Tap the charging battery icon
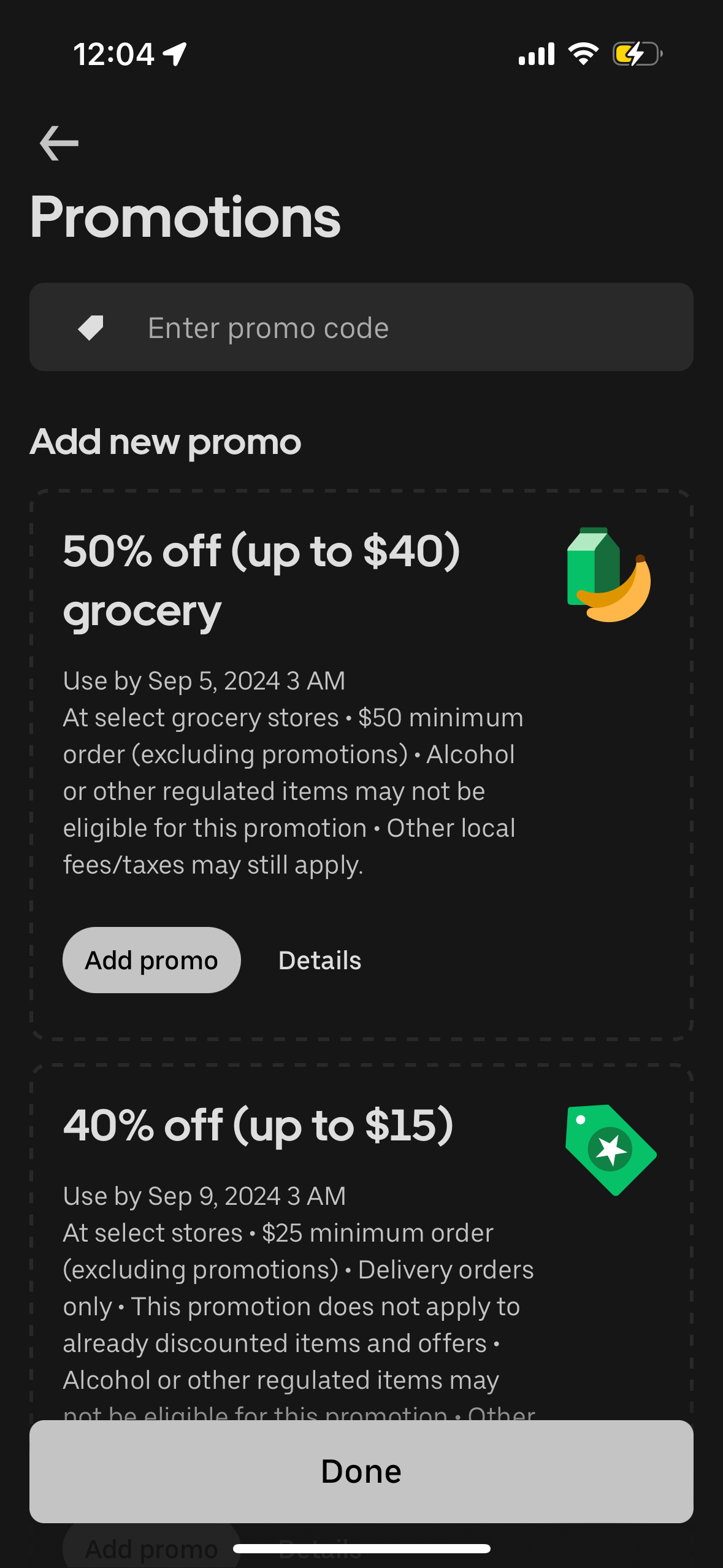Viewport: 723px width, 1568px height. (x=635, y=55)
